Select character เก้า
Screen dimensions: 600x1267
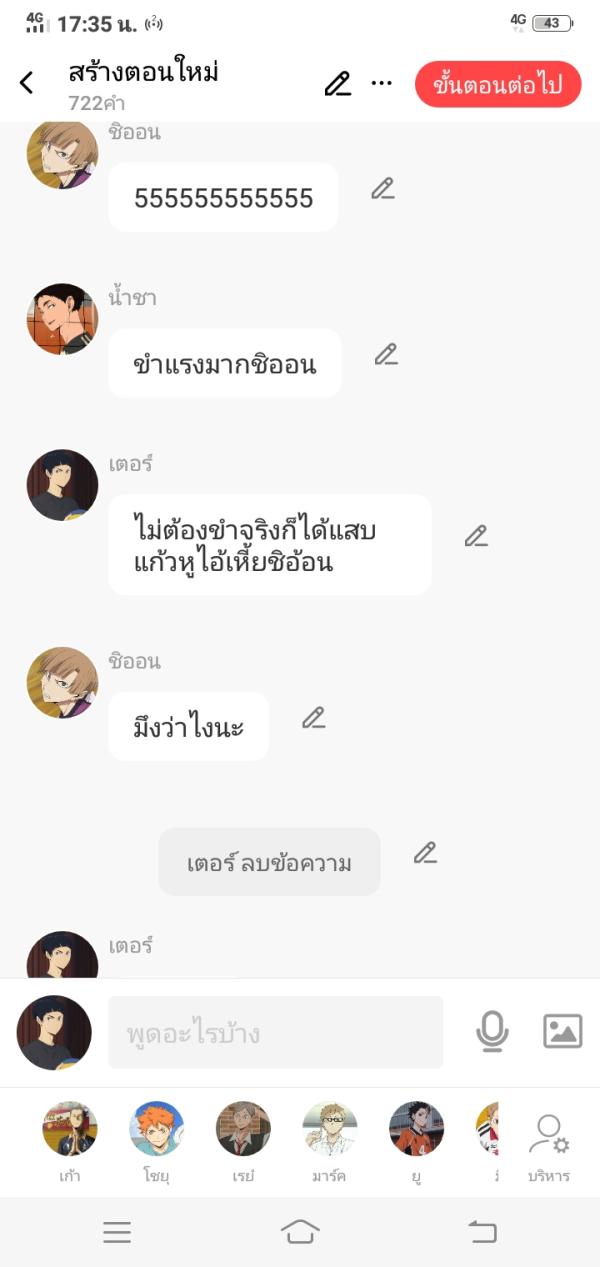[x=70, y=1130]
